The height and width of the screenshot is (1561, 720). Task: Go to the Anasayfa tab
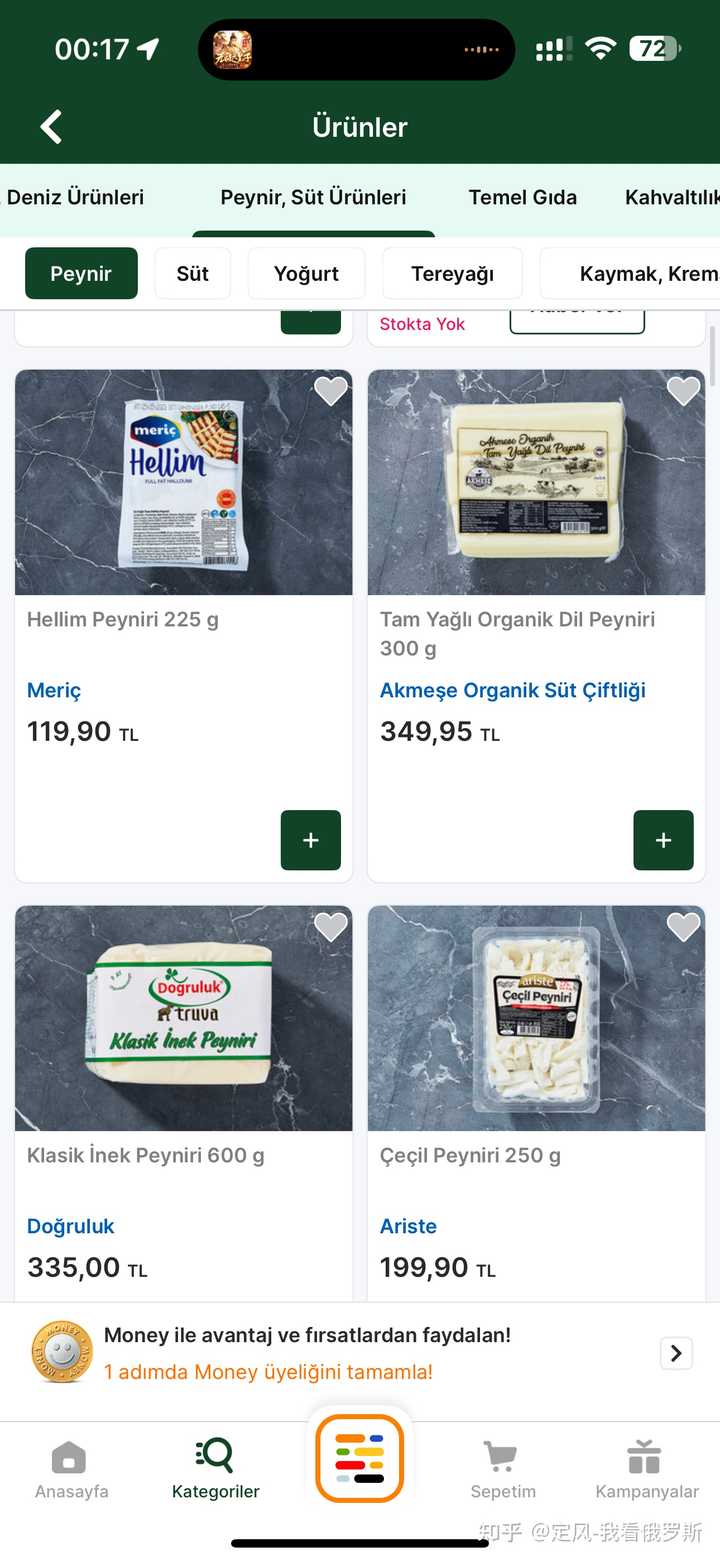point(71,1470)
